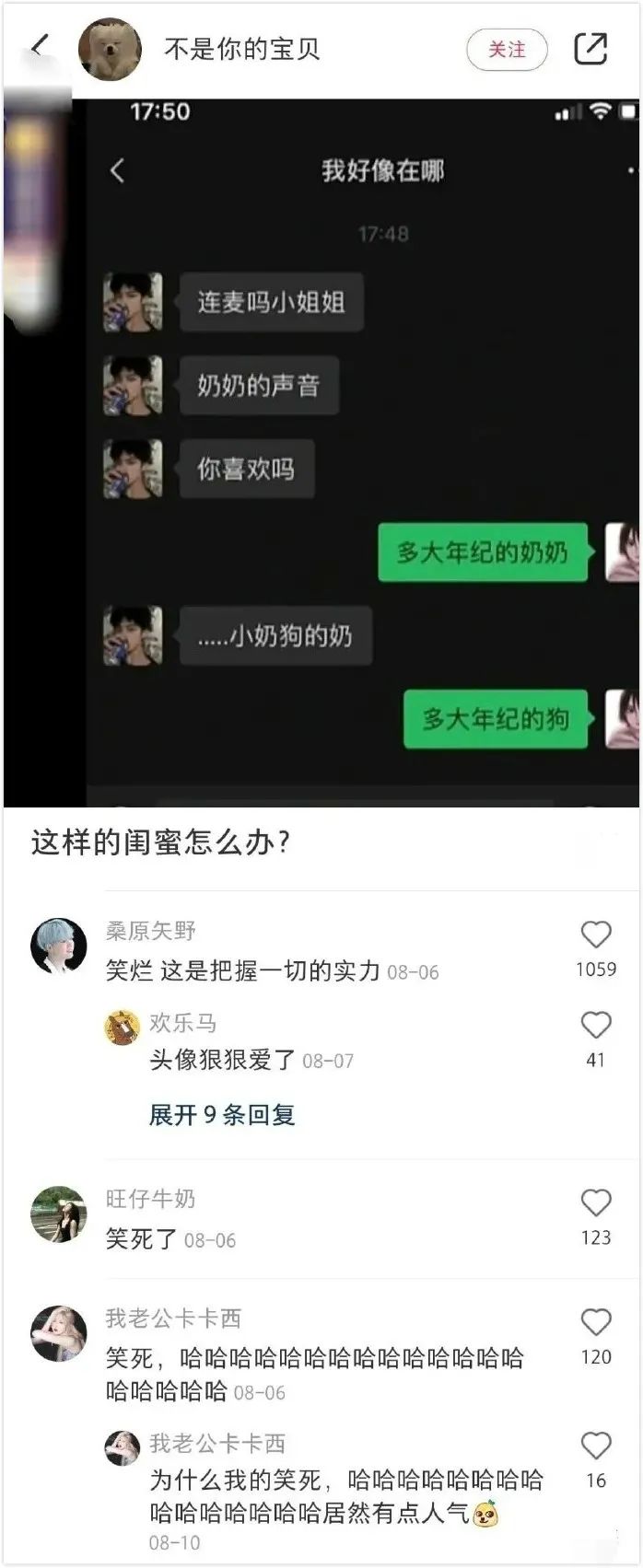Like 欢乐马's reply
This screenshot has height=1568, width=643.
(x=596, y=1025)
